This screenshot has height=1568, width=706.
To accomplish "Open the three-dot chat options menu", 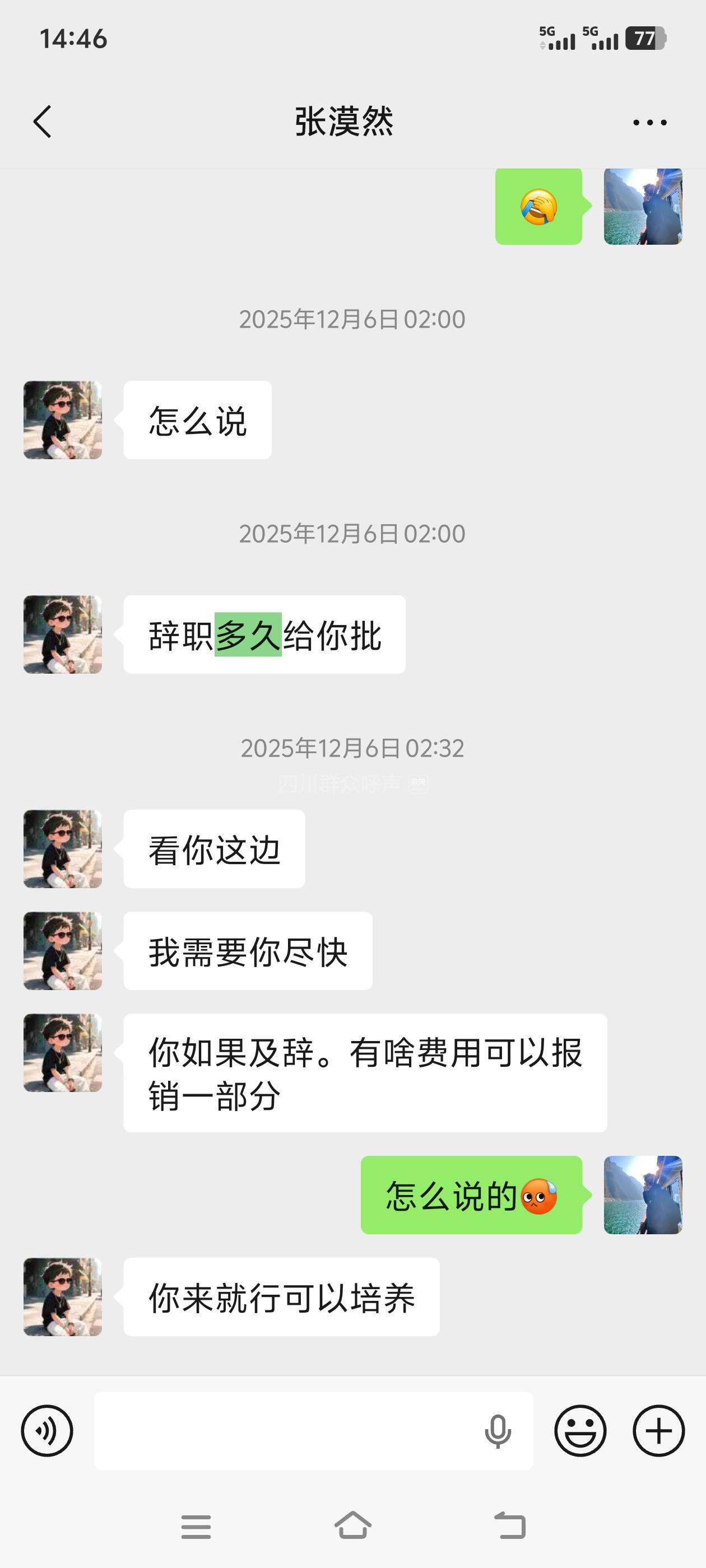I will click(x=649, y=122).
